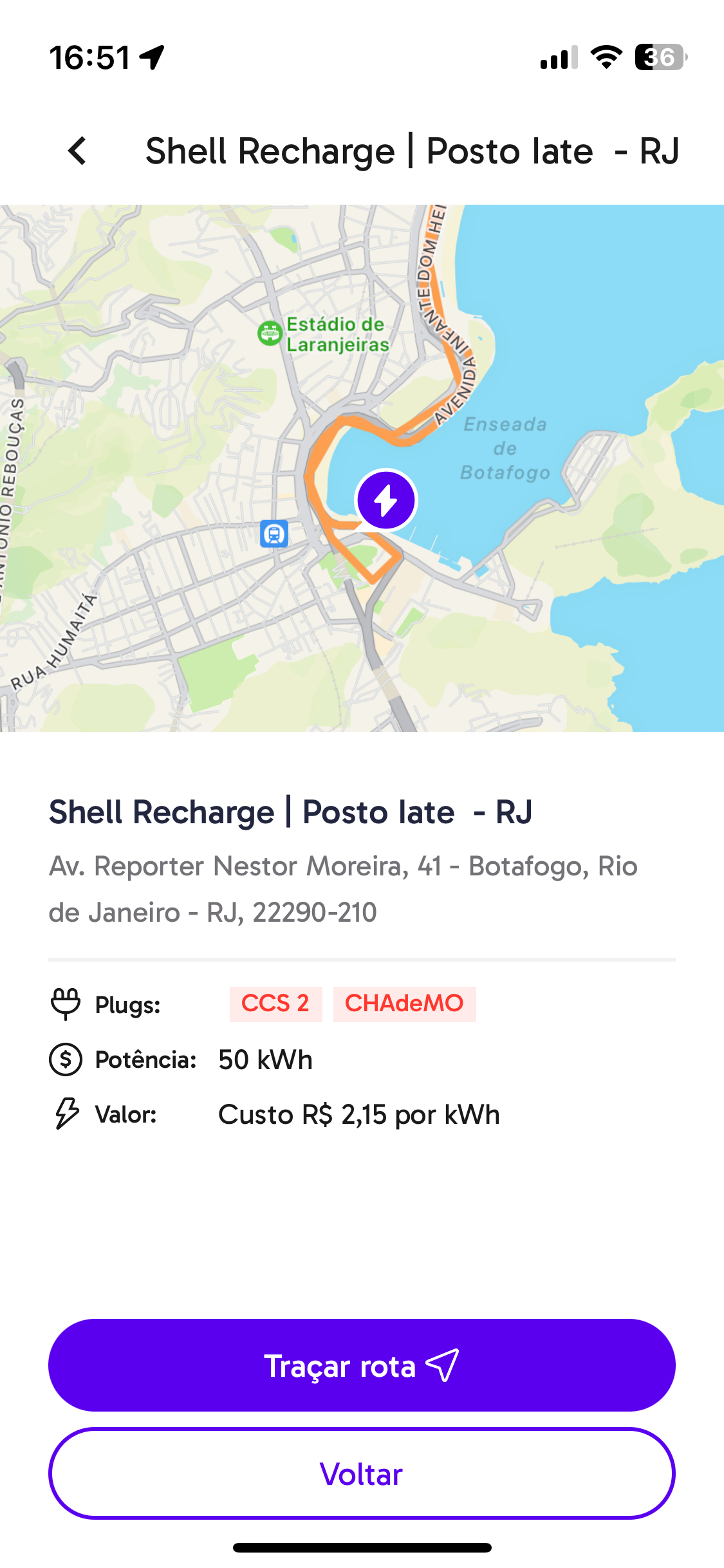Screen dimensions: 724x1568
Task: Tap the Traçar rota button
Action: pos(362,1365)
